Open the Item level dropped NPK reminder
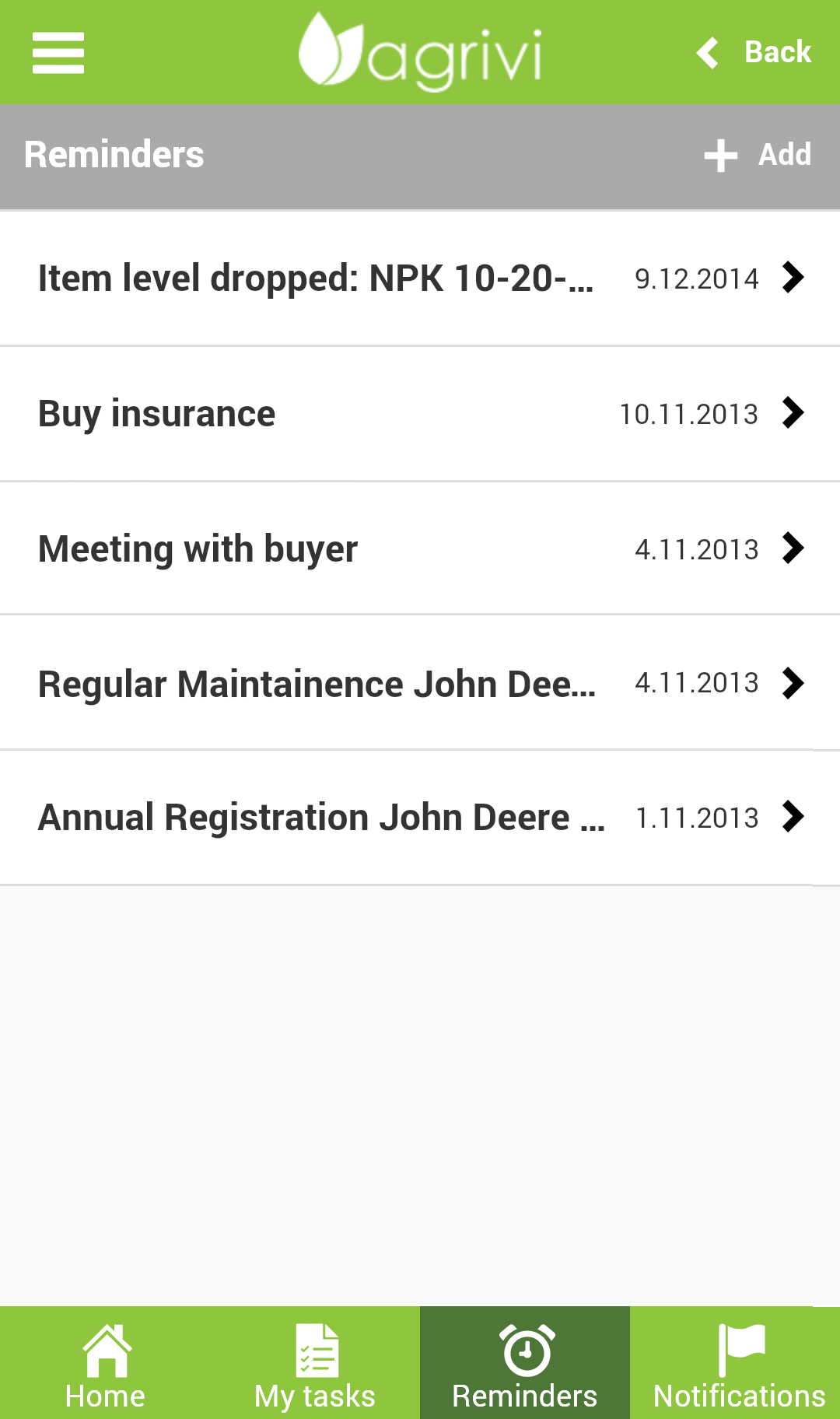 coord(315,279)
